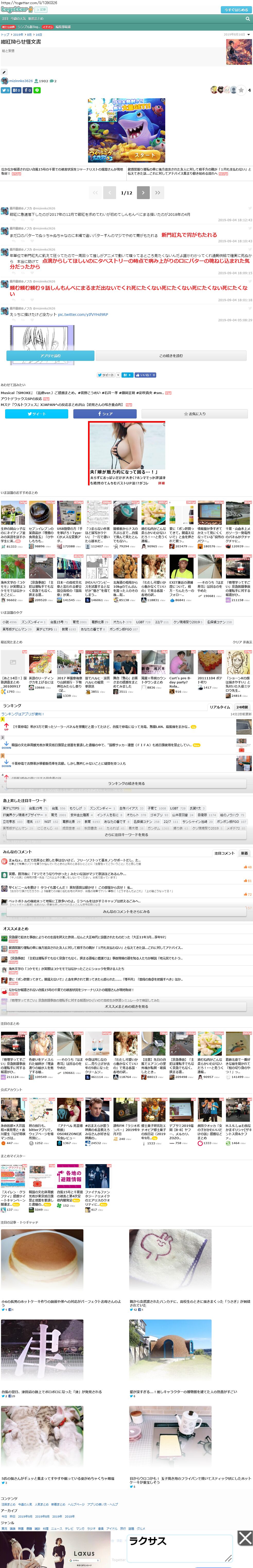Switch ranking to the 24時間 tab
253x1568 pixels.
tap(242, 707)
